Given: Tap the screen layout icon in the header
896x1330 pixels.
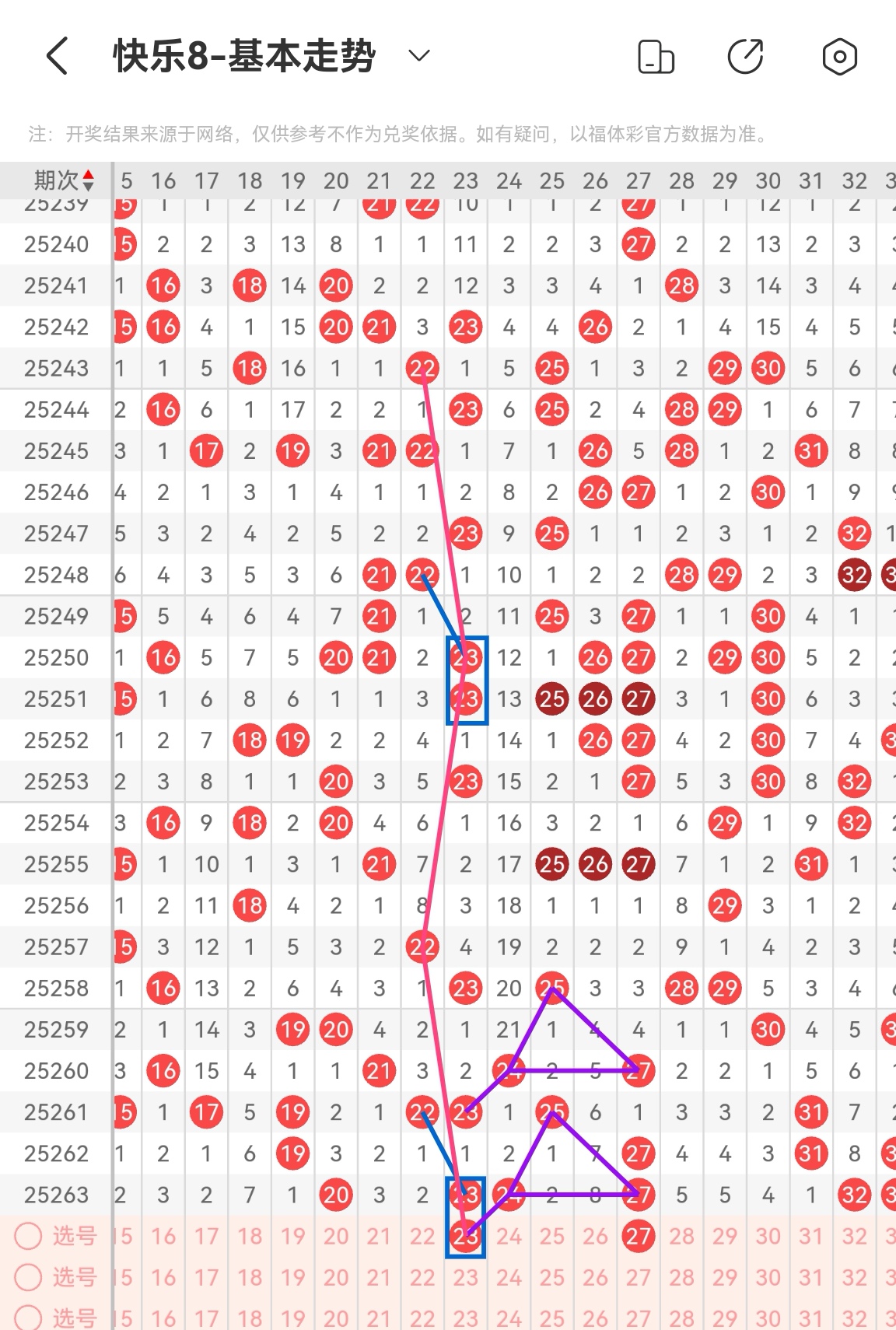Looking at the screenshot, I should (x=656, y=57).
